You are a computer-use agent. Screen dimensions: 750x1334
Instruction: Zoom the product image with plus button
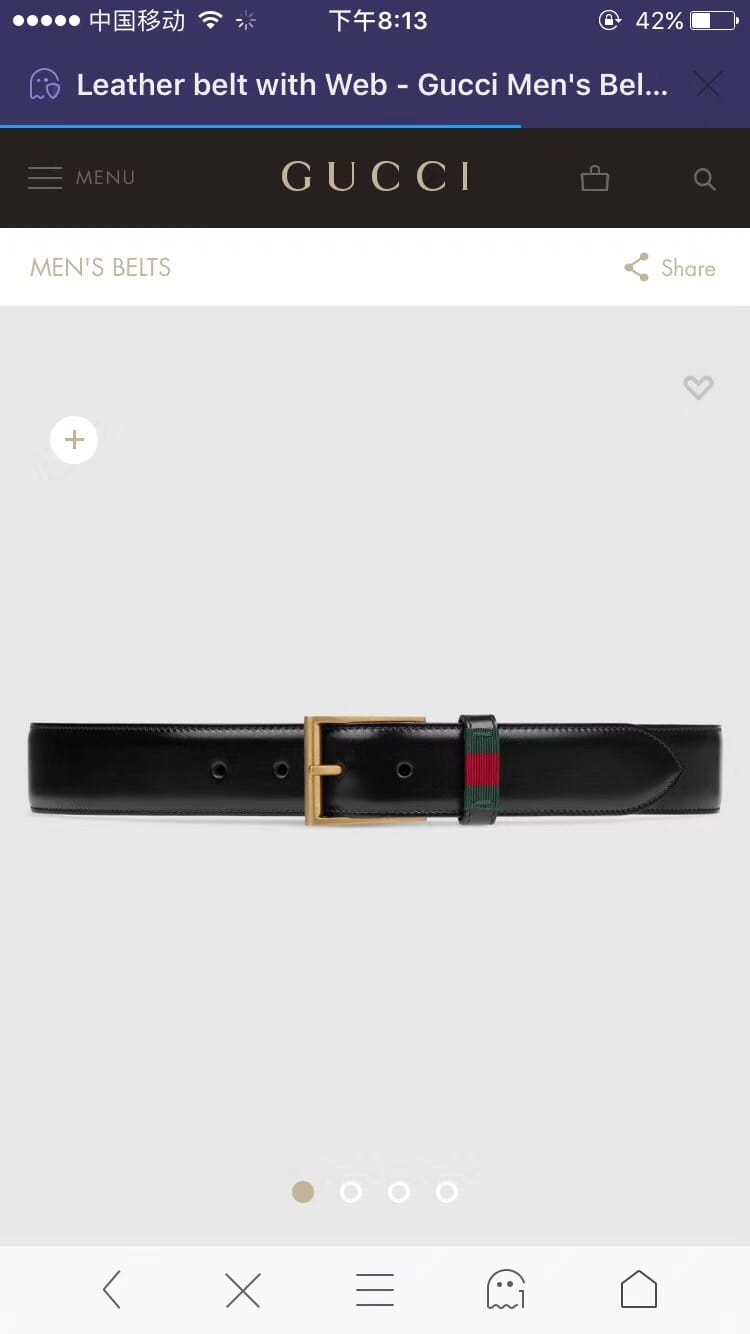pyautogui.click(x=74, y=440)
